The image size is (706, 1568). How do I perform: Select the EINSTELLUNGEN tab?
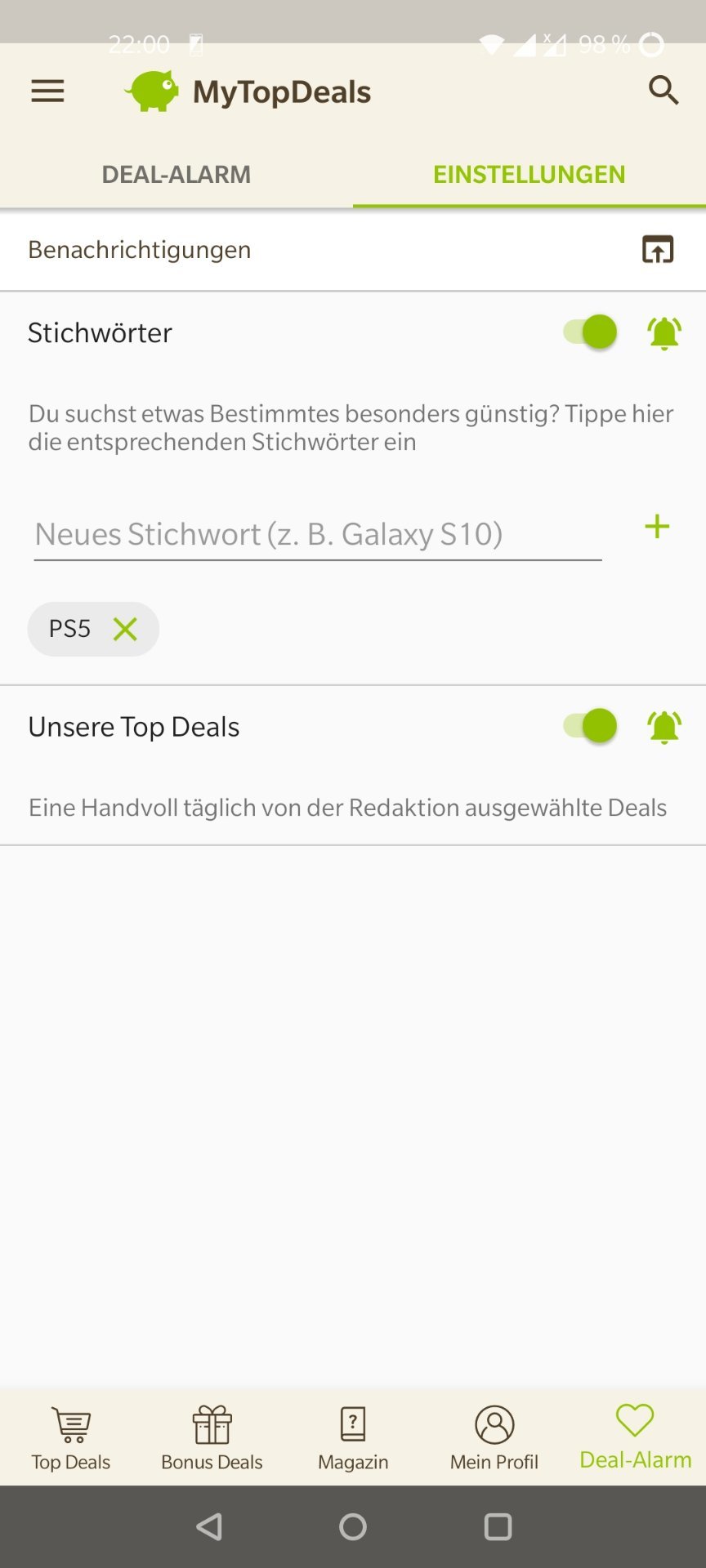(529, 174)
